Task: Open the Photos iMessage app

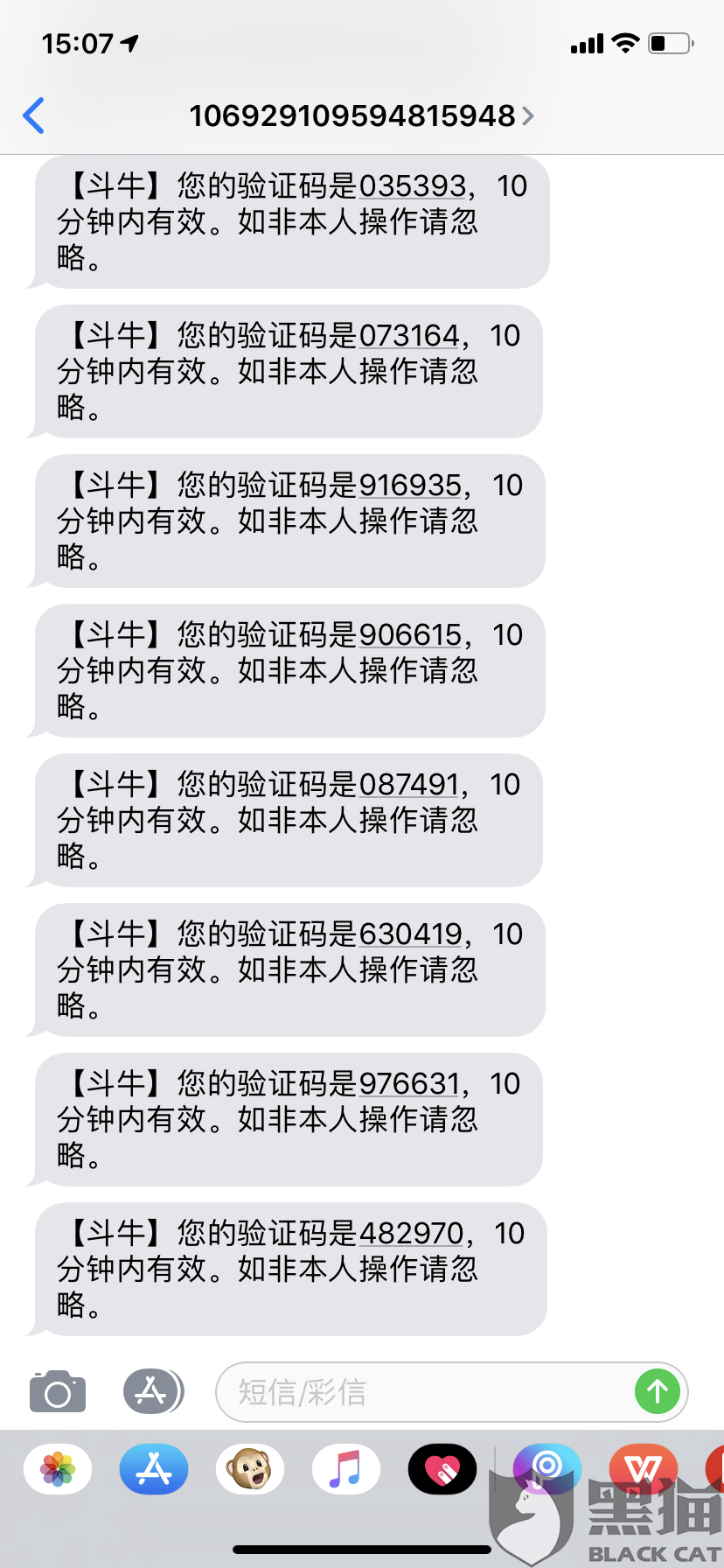Action: (58, 1469)
